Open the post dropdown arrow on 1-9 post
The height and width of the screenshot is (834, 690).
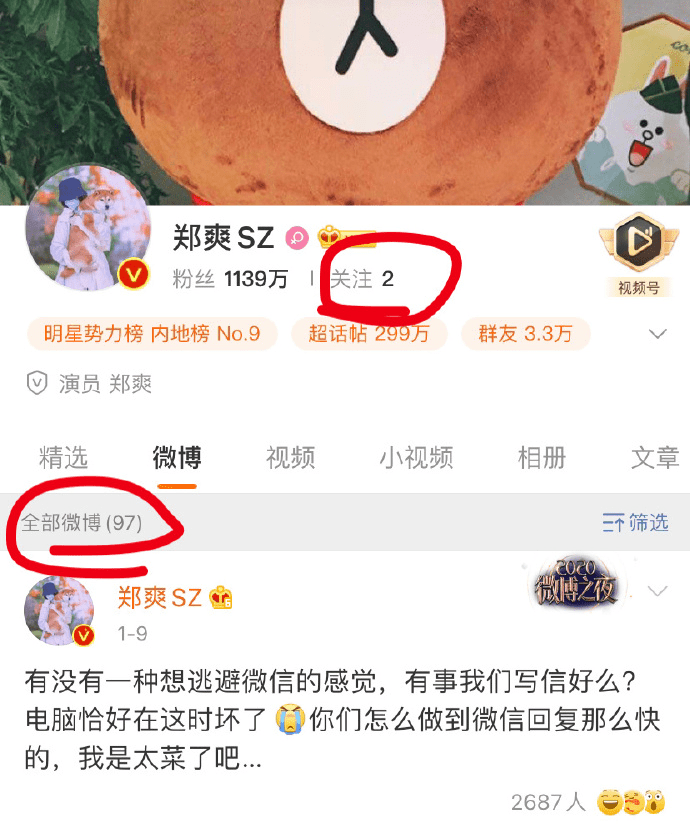tap(657, 591)
